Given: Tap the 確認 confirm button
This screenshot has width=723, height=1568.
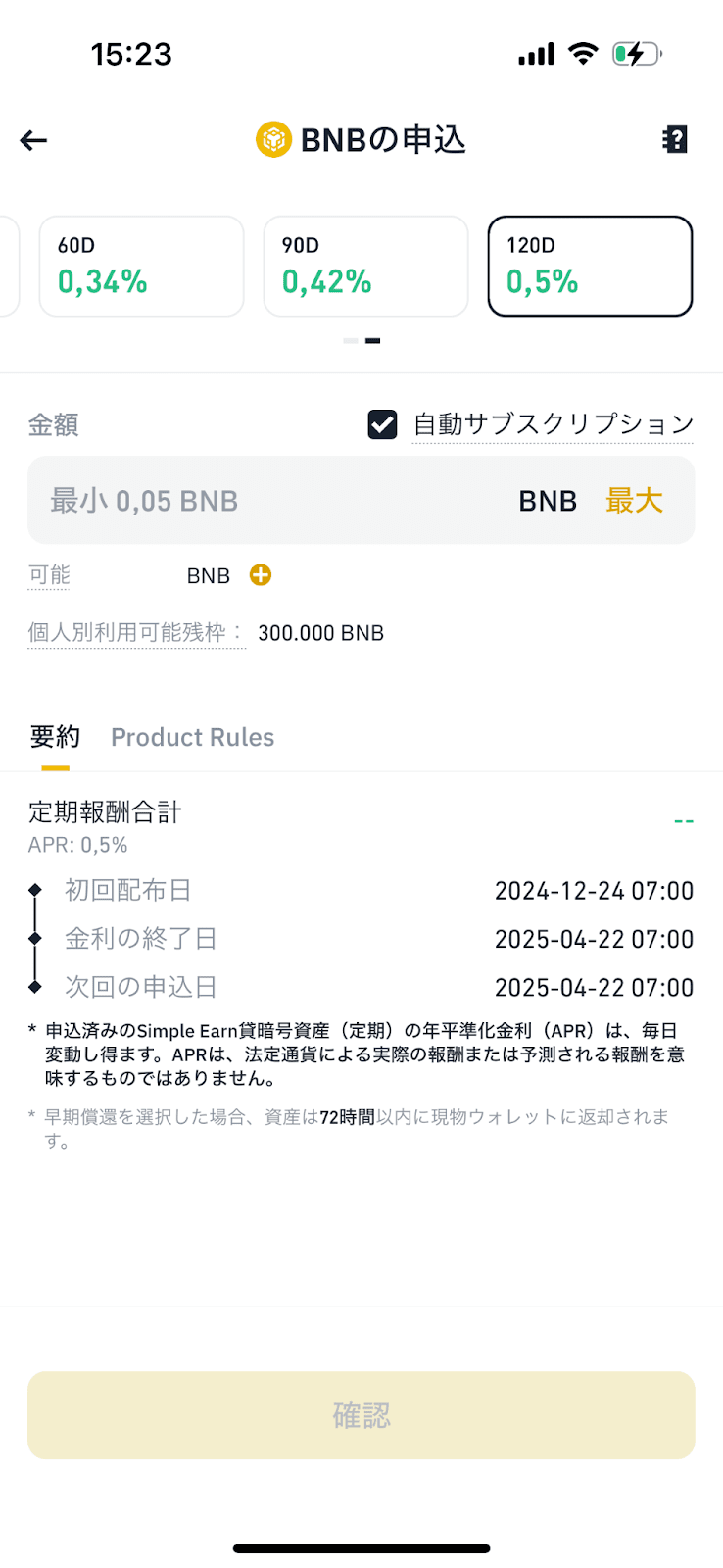Looking at the screenshot, I should (x=361, y=1415).
